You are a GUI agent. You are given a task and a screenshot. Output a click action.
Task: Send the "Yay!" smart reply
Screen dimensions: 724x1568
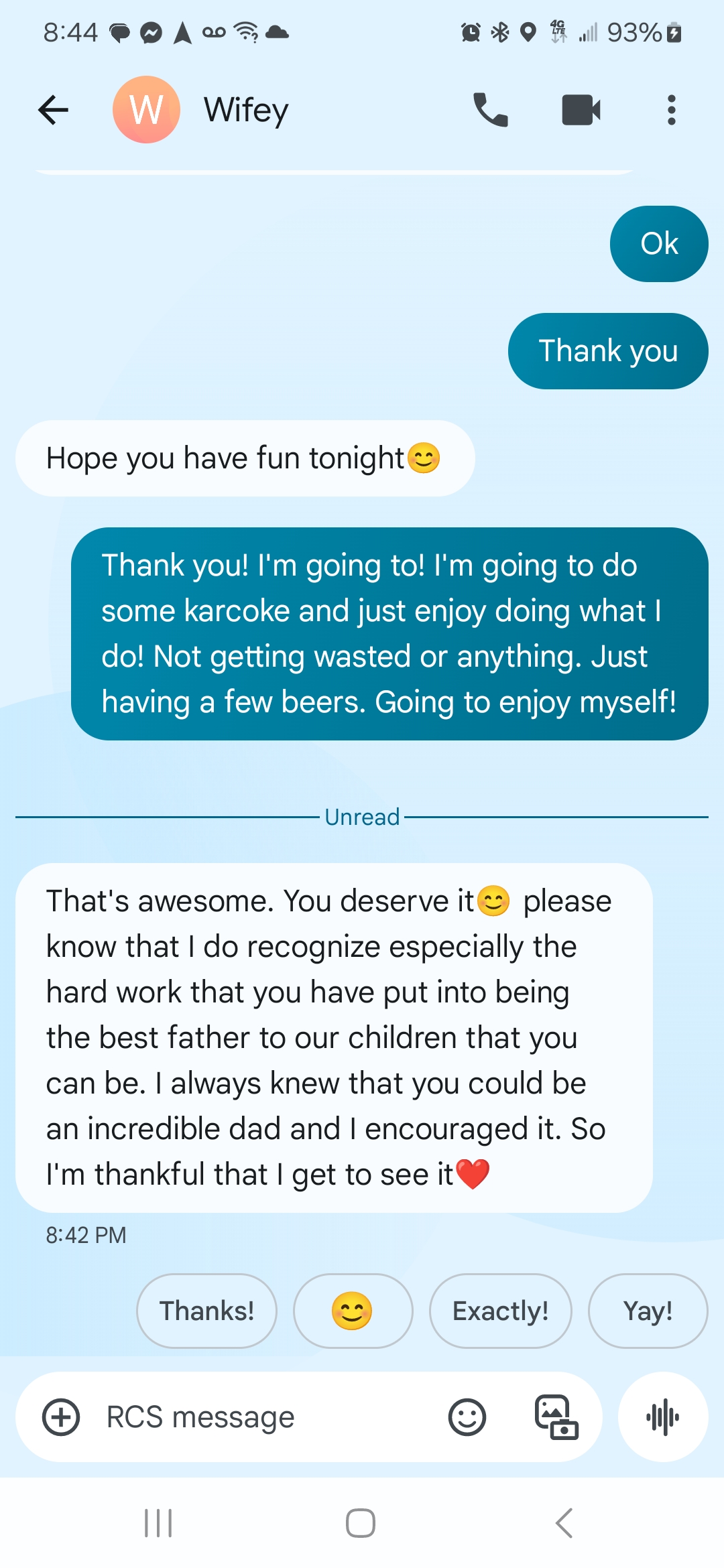[x=648, y=1311]
